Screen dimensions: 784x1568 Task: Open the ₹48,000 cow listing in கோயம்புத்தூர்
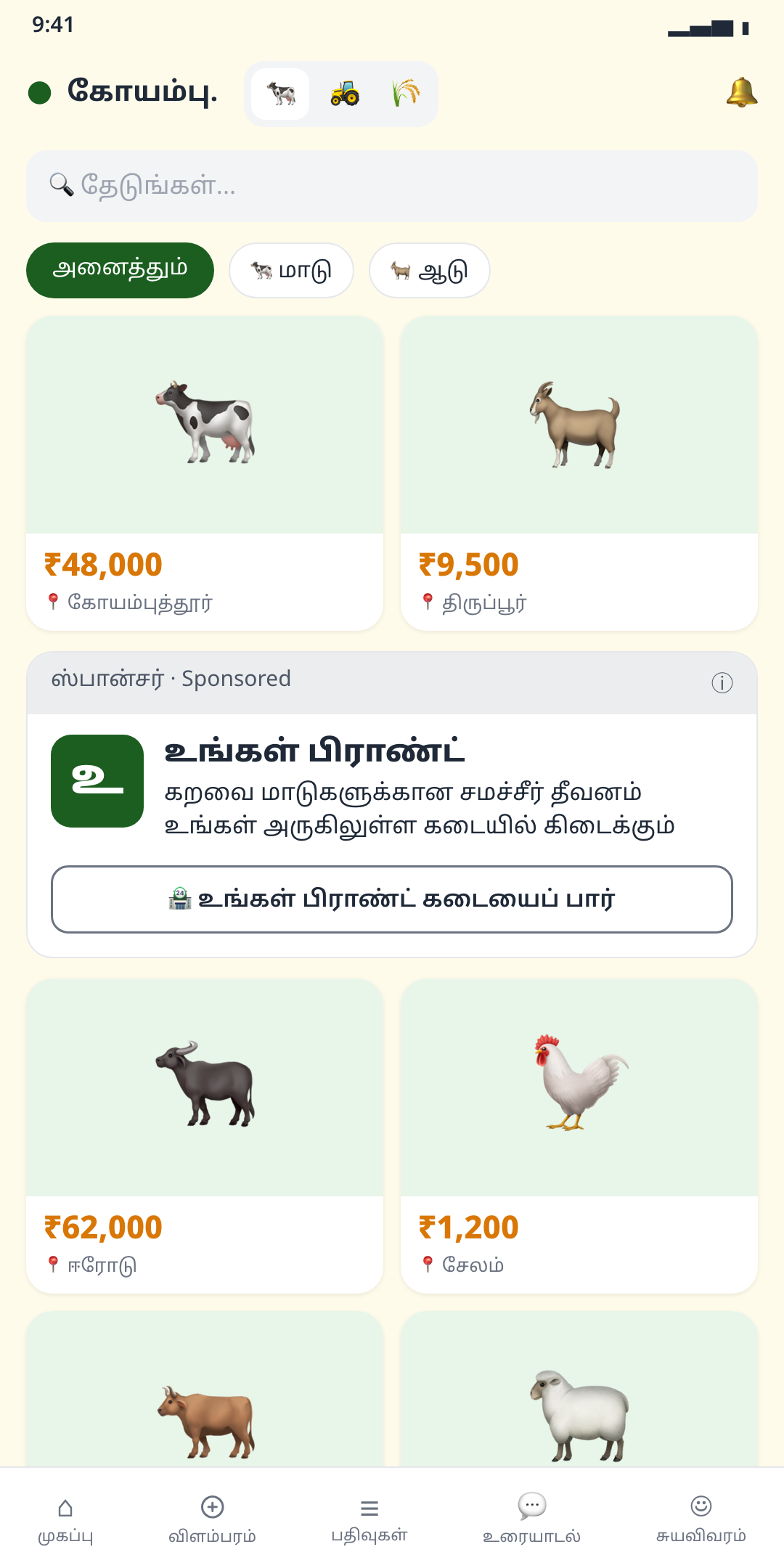(x=205, y=473)
